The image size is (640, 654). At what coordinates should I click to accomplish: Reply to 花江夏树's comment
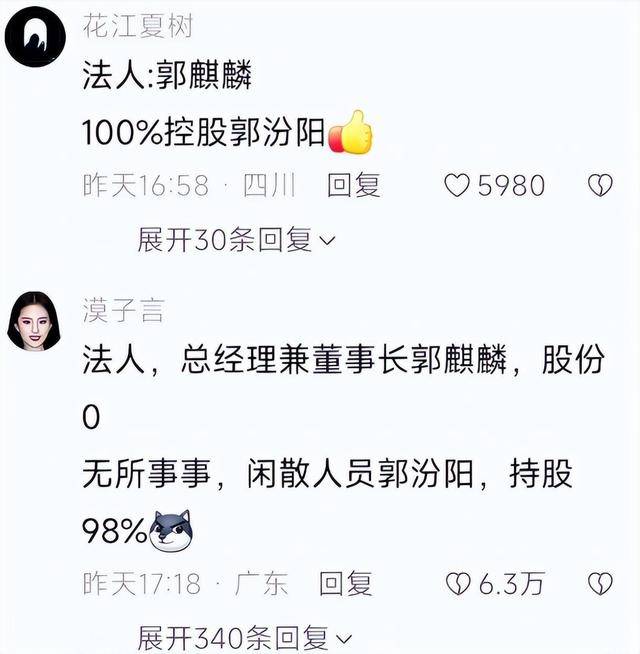(x=354, y=185)
